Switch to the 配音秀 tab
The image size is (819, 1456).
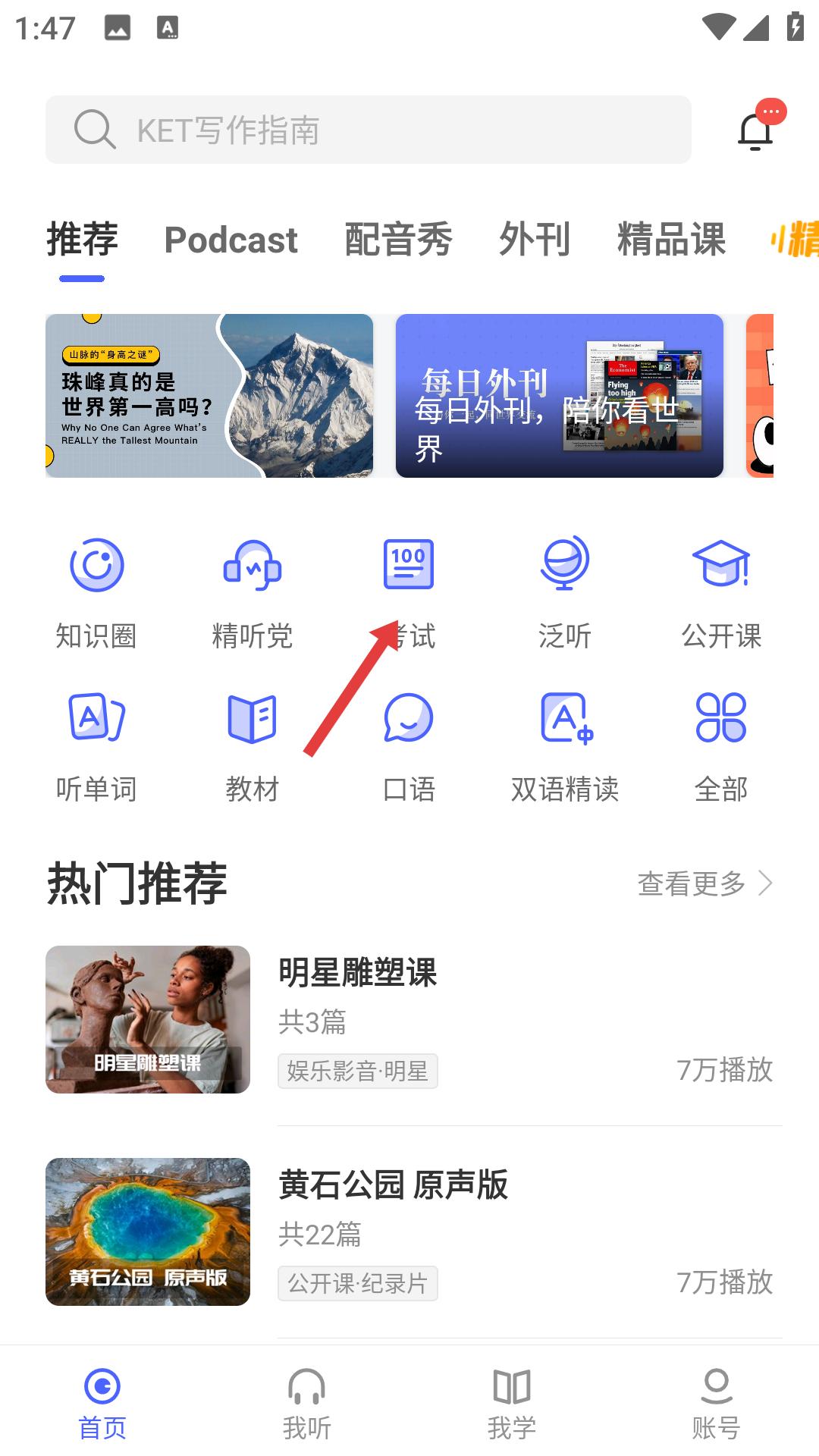tap(398, 240)
